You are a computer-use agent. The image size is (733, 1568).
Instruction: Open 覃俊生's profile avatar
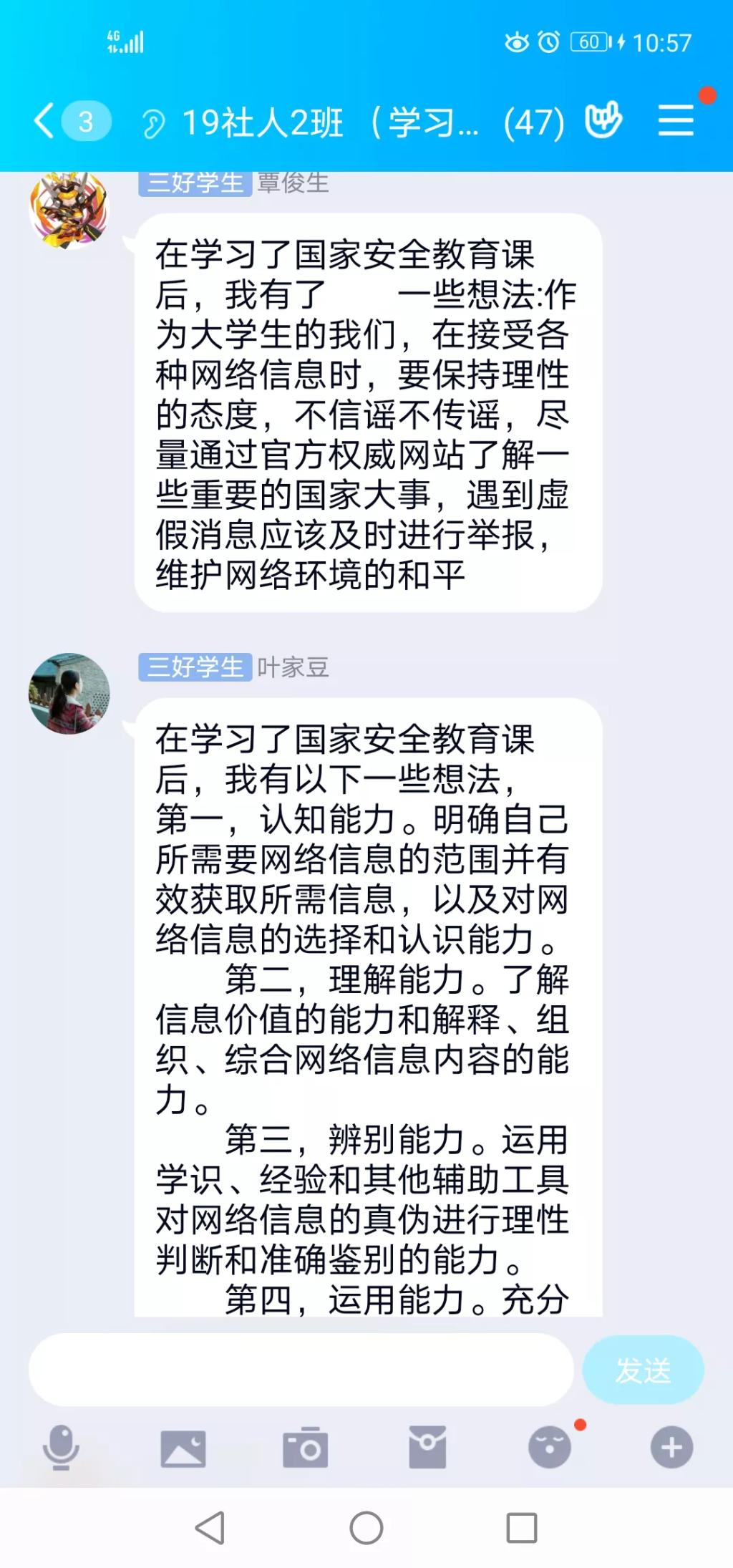tap(69, 209)
